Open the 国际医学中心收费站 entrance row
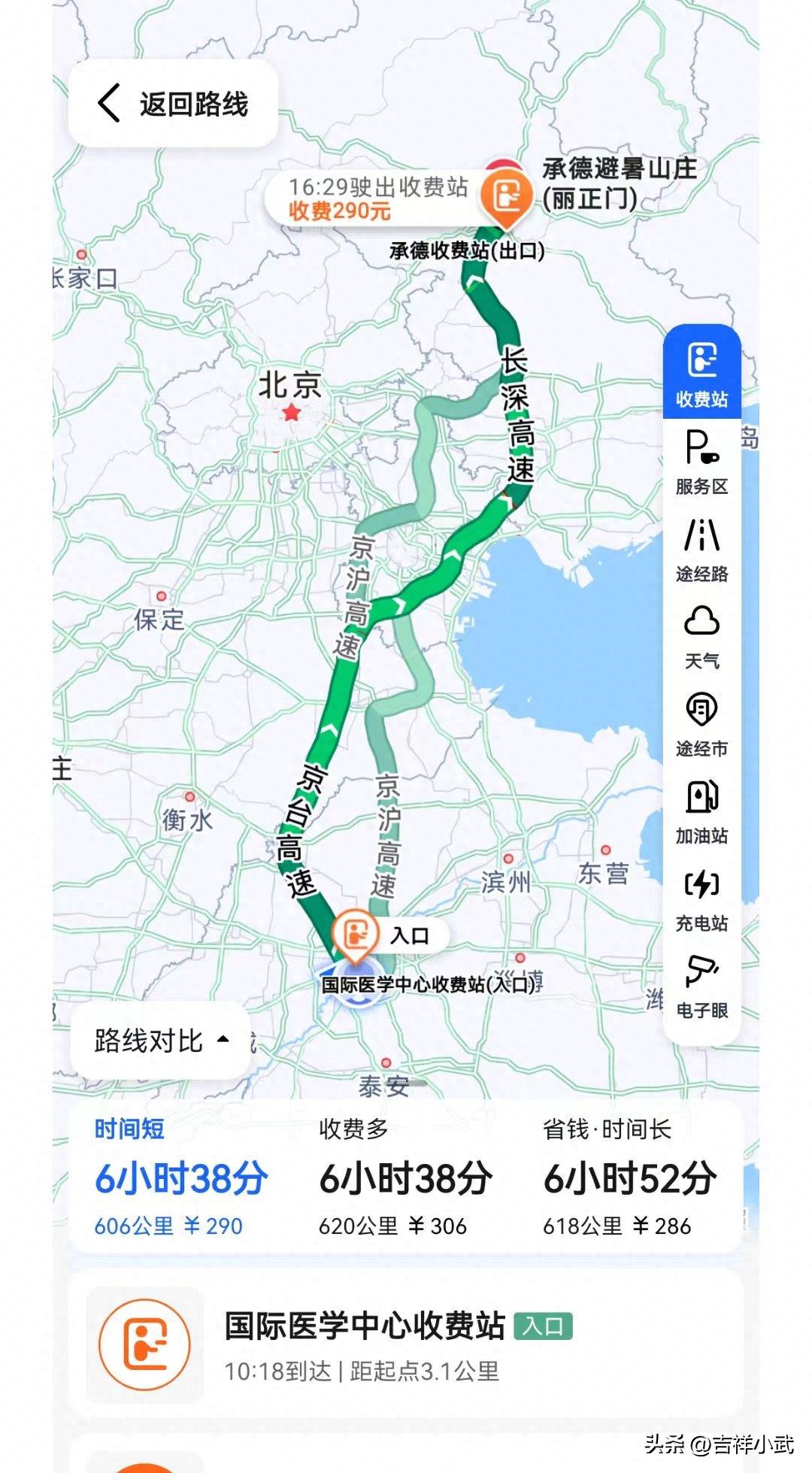This screenshot has width=812, height=1473. (x=406, y=1344)
